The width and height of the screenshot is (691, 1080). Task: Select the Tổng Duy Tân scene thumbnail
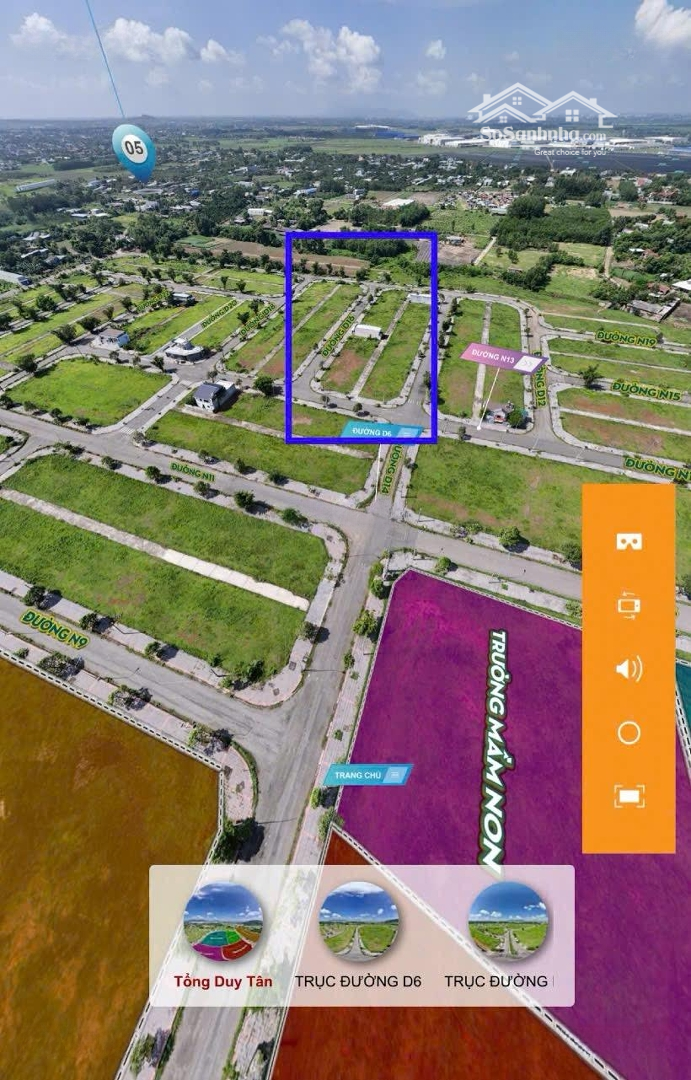coord(223,922)
